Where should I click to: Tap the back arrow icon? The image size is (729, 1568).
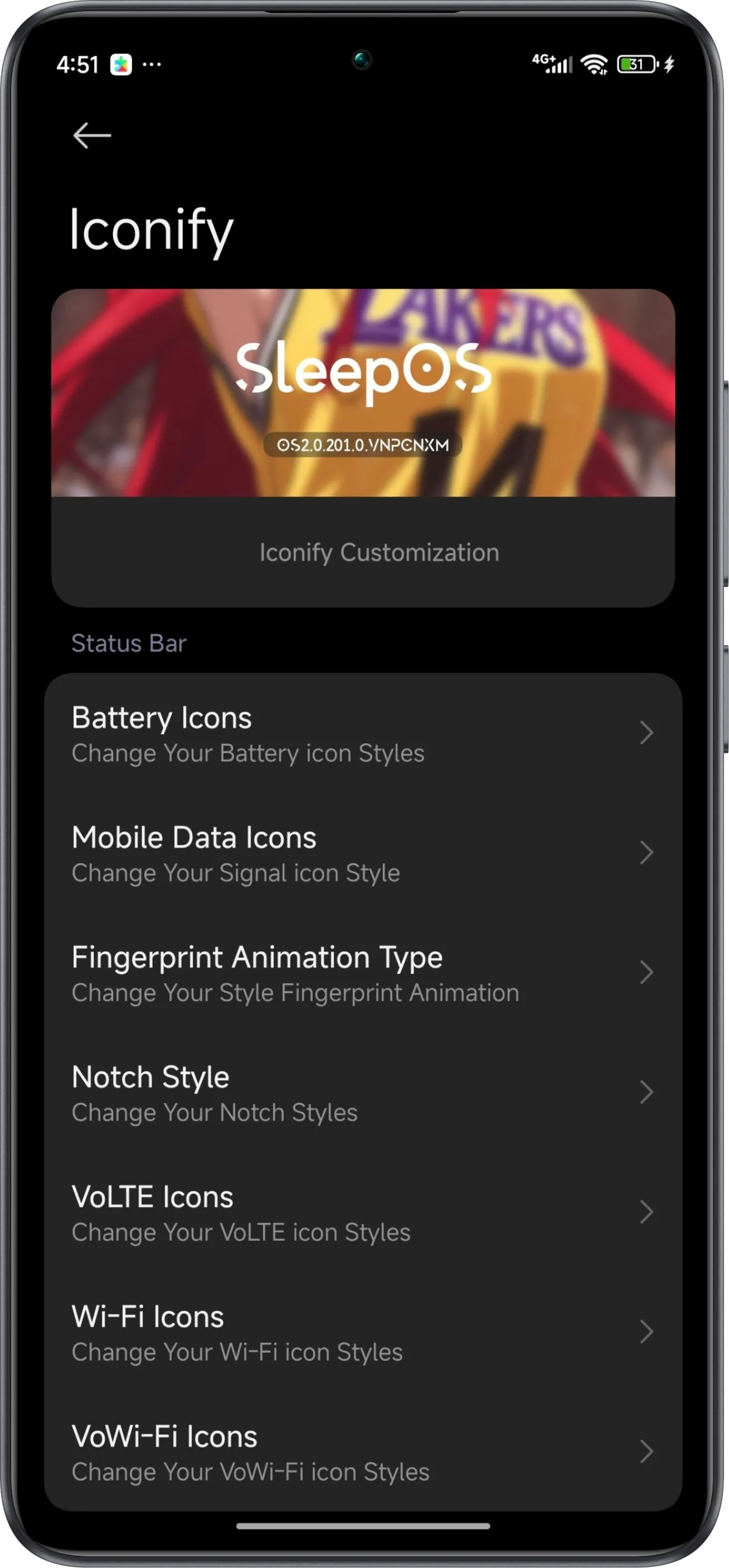tap(93, 135)
